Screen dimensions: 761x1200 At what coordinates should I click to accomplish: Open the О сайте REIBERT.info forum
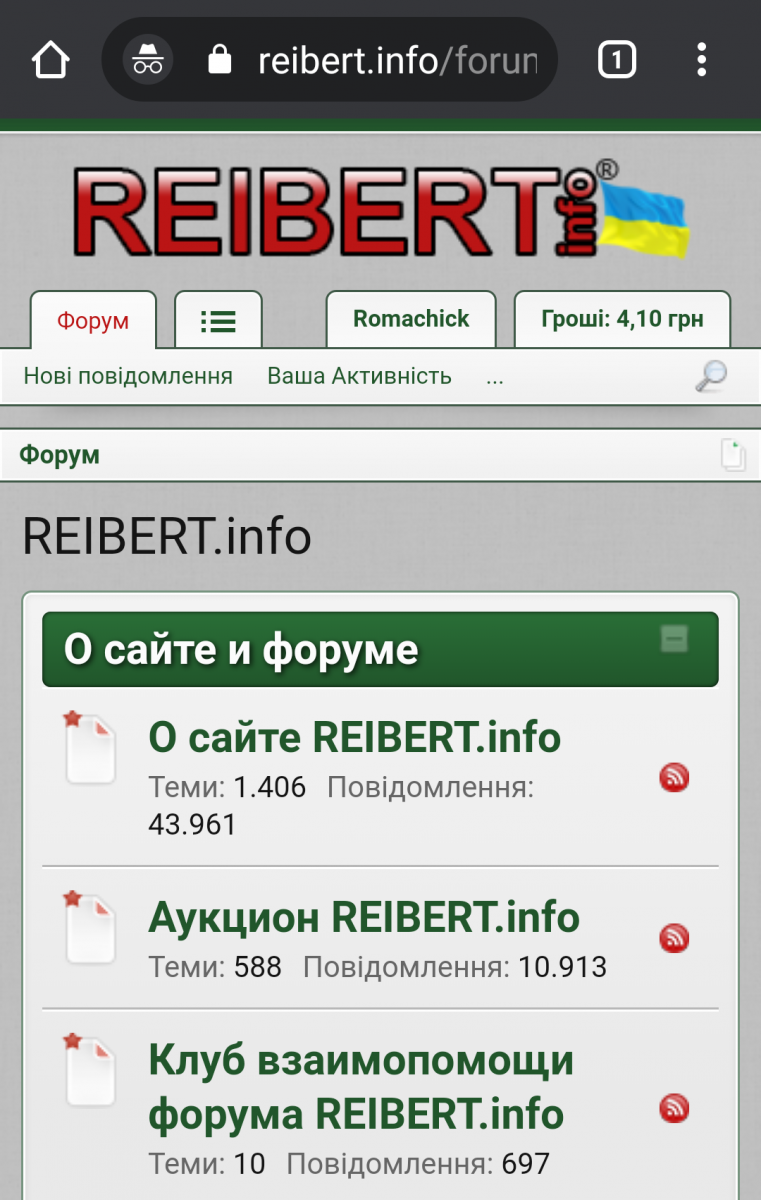pos(354,738)
